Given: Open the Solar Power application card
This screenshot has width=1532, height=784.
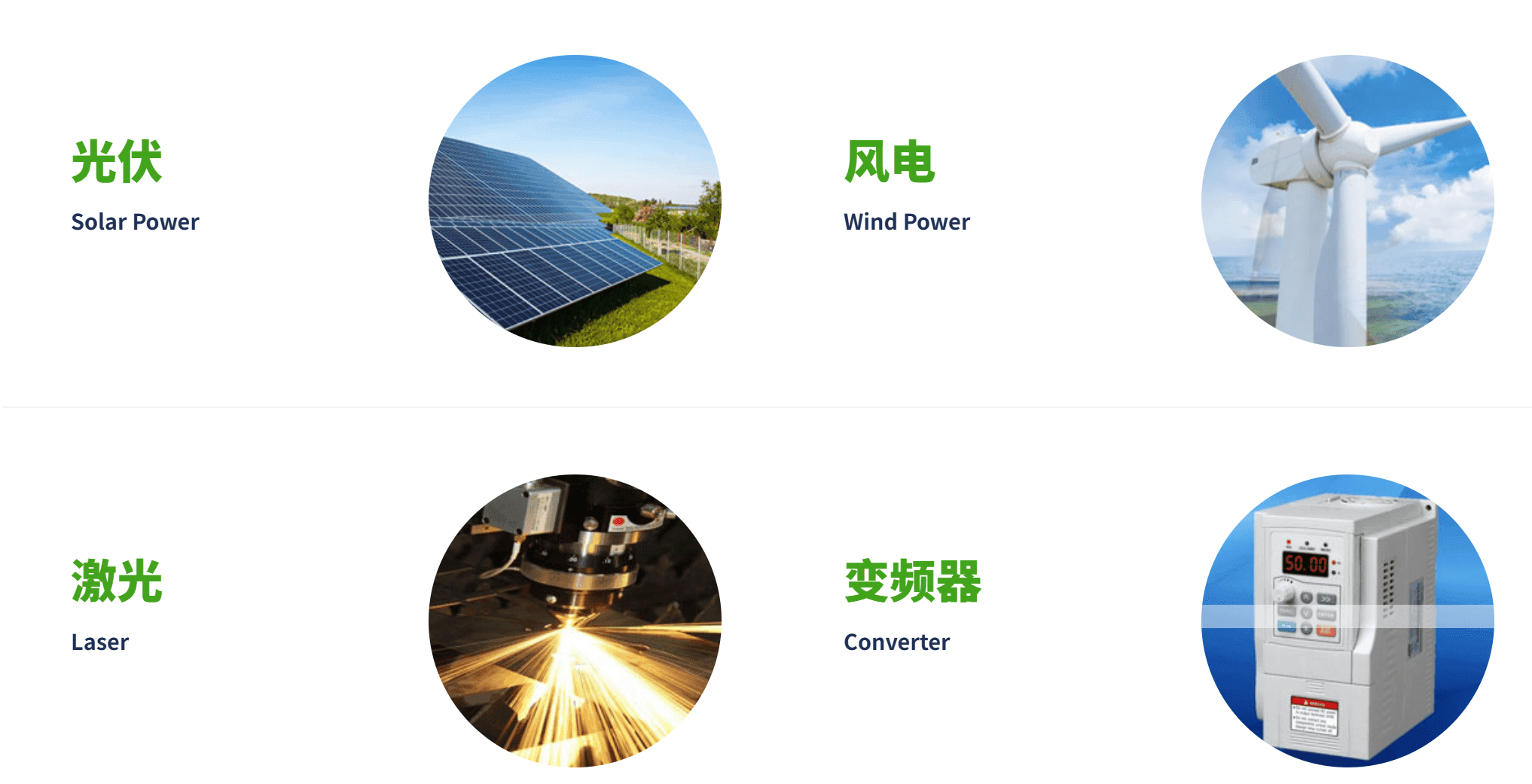Looking at the screenshot, I should point(135,221).
